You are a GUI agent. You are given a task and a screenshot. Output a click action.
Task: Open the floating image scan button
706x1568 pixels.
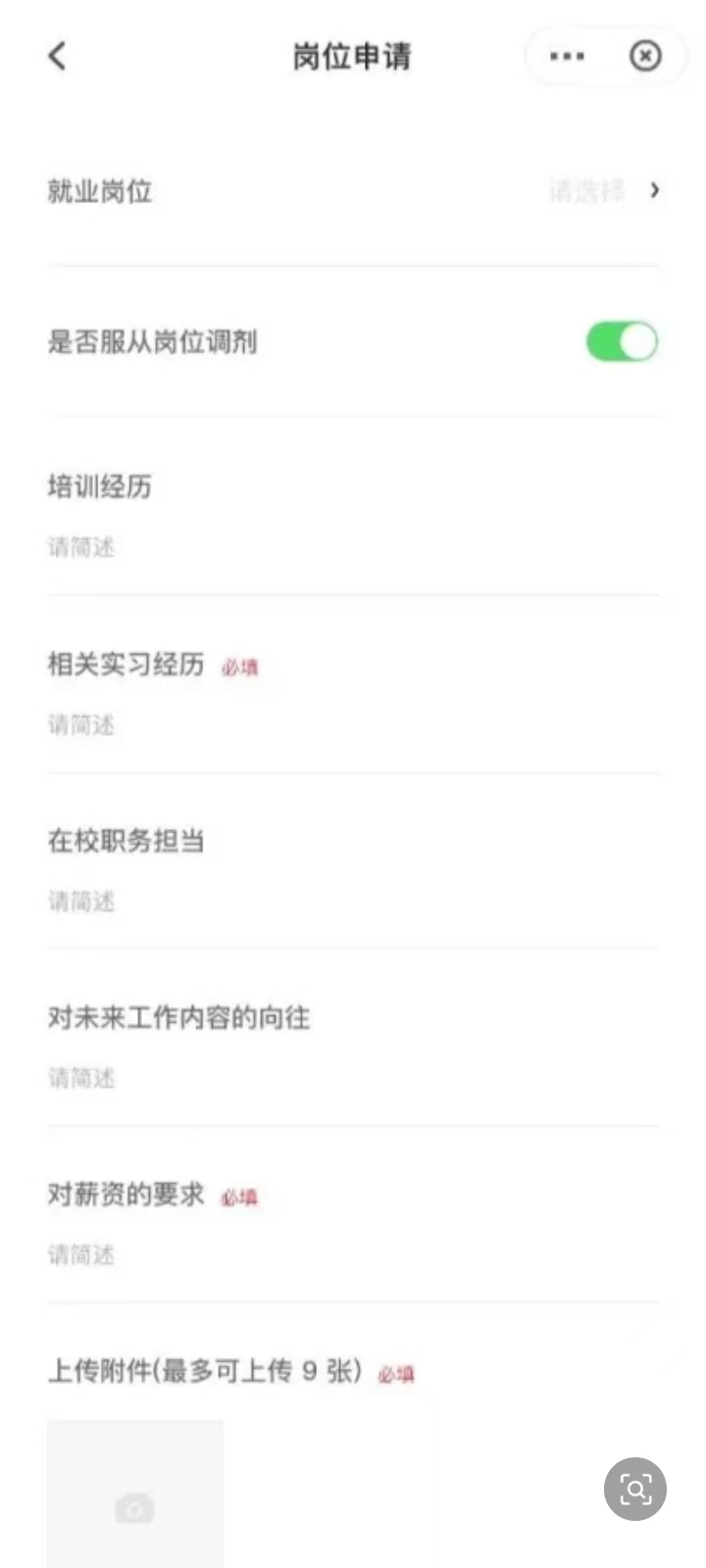635,1490
